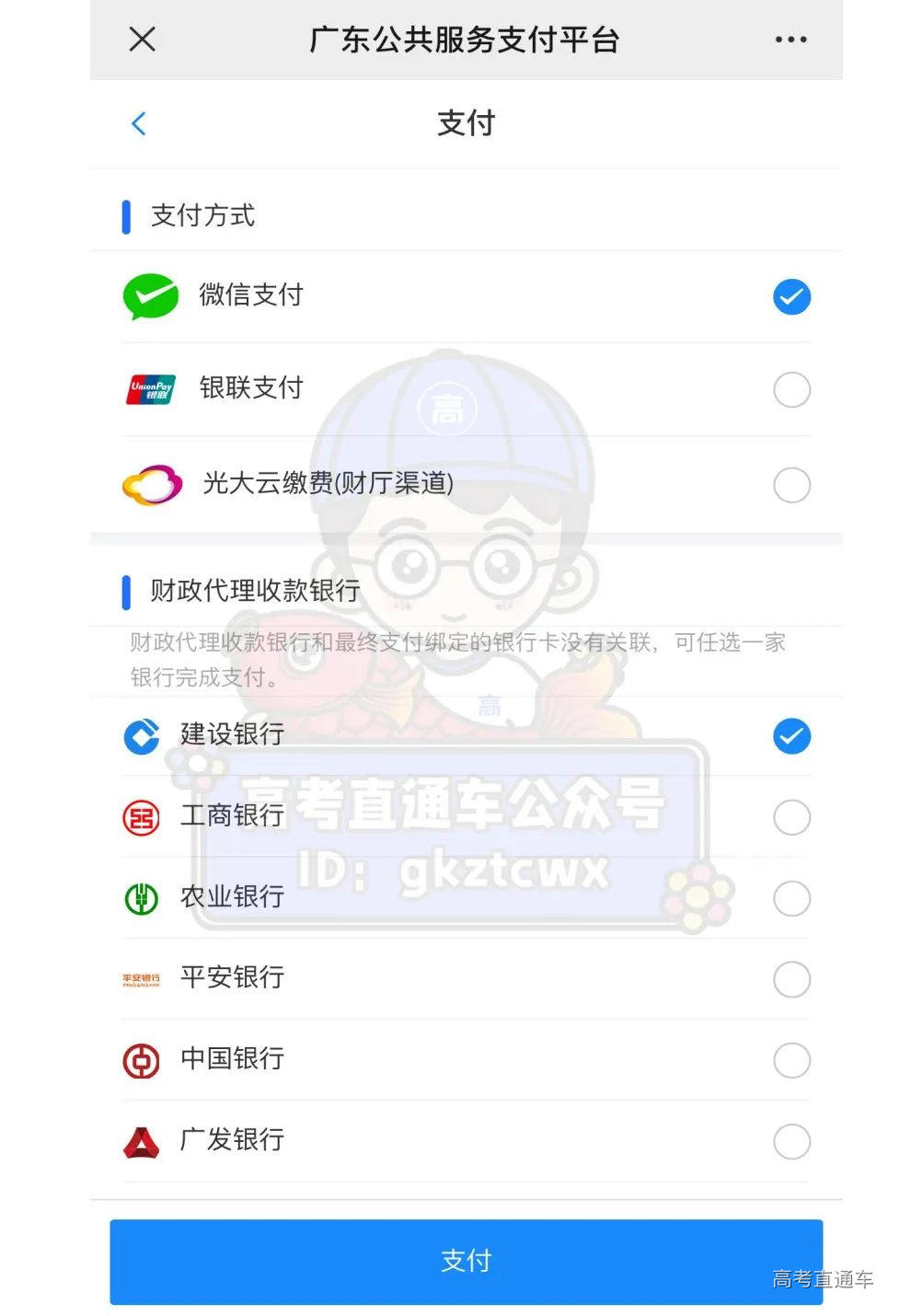Close the 广东公共服务支付平台 page

[x=143, y=40]
